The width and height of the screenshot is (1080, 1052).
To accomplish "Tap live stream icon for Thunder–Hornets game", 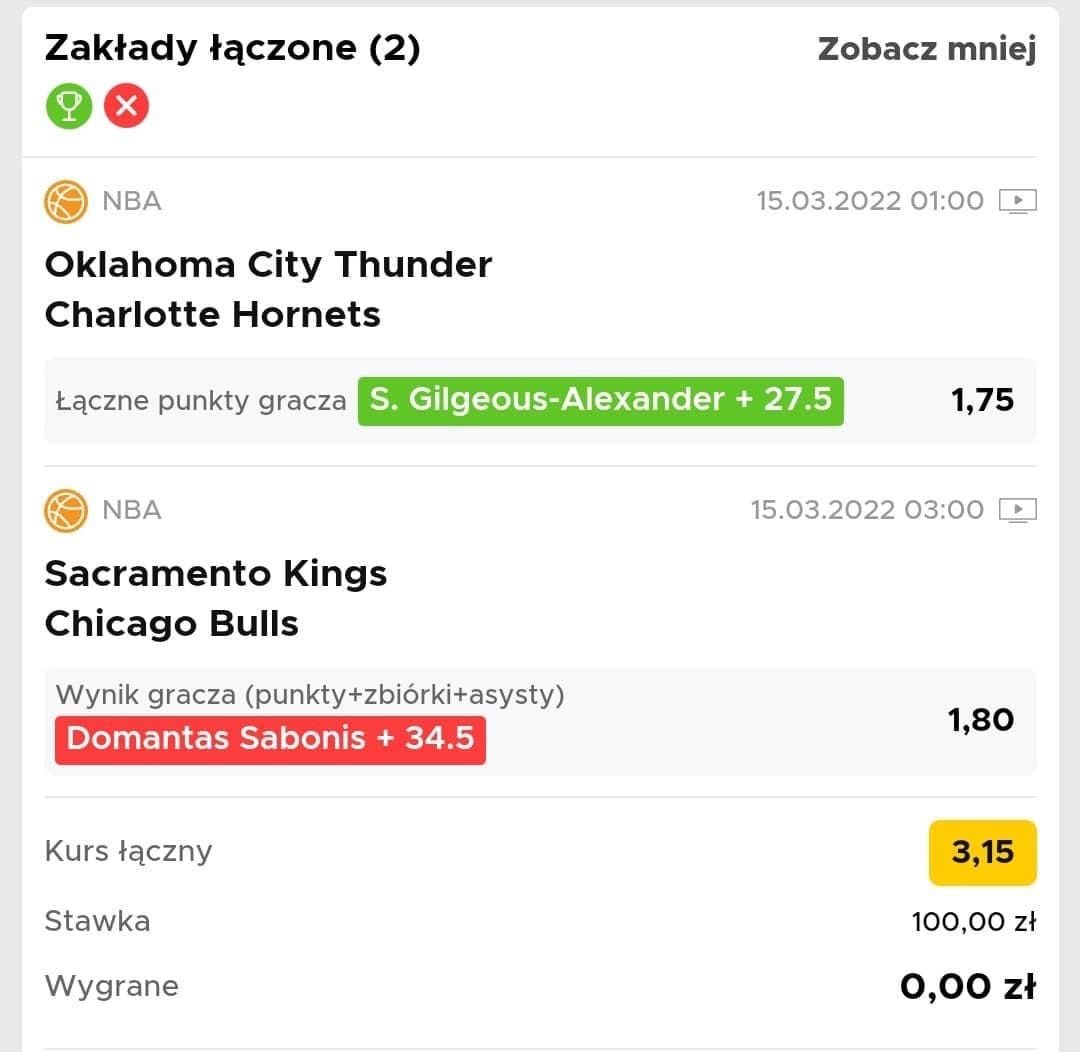I will click(x=1018, y=201).
